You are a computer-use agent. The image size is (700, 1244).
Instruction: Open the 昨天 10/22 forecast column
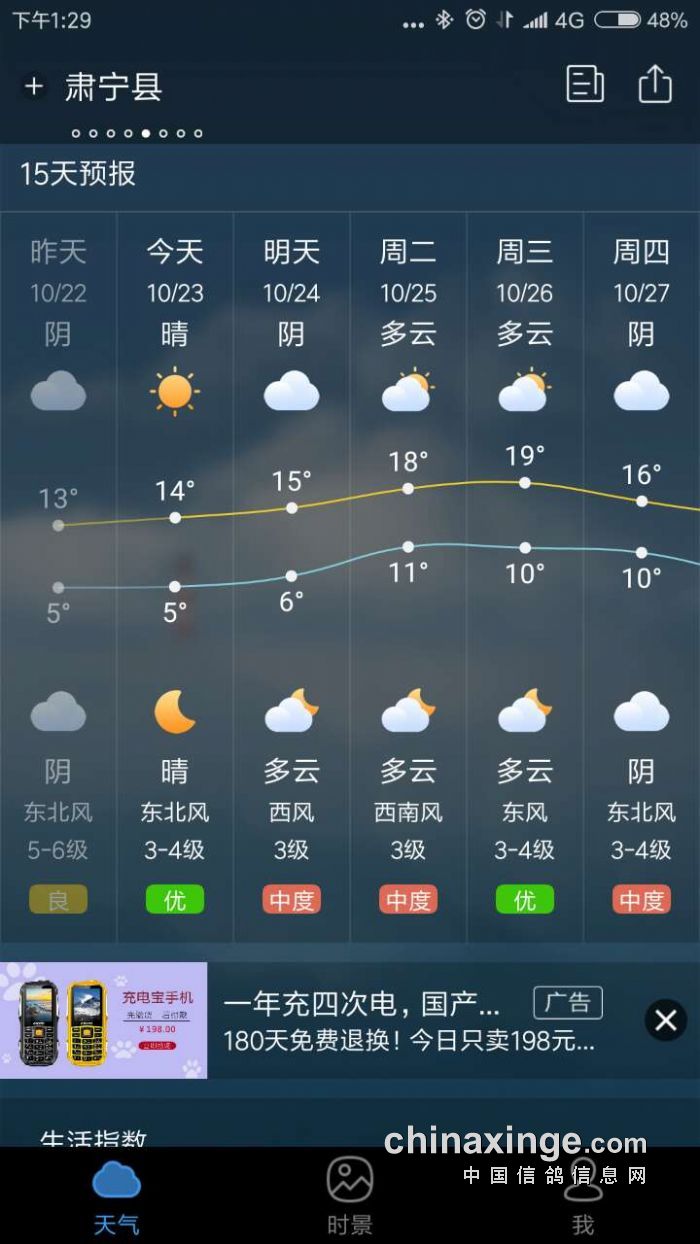pos(58,575)
